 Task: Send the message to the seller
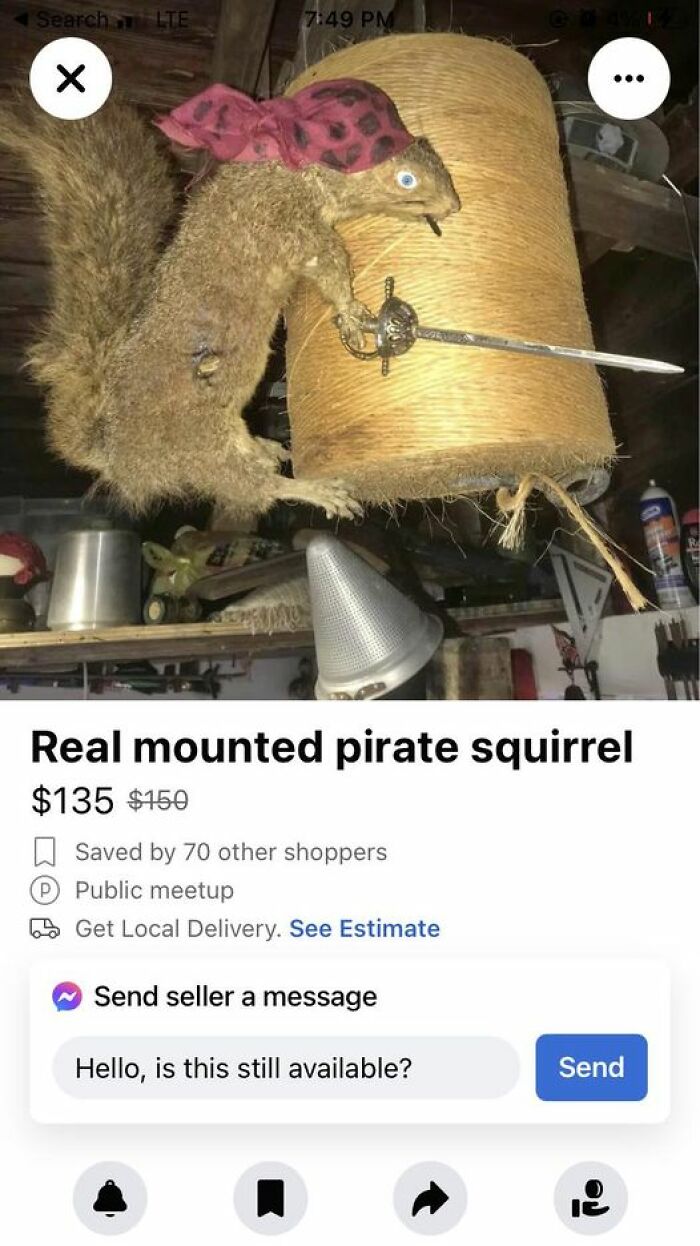tap(591, 1068)
